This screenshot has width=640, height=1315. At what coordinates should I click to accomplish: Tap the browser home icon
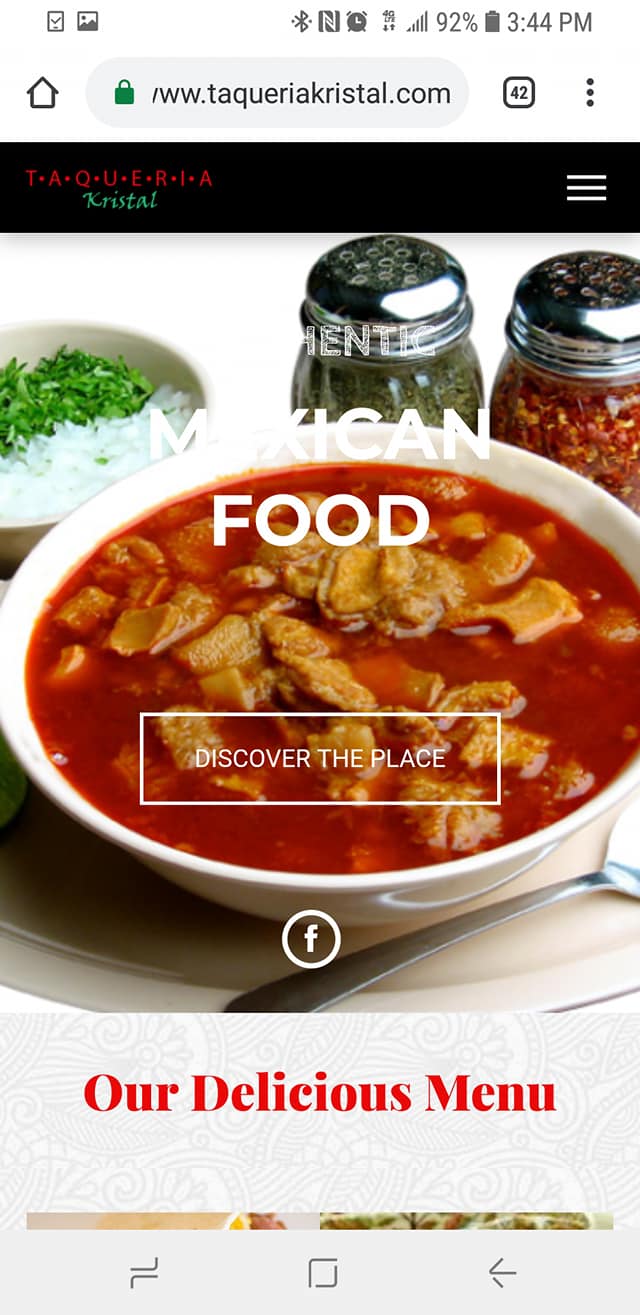(x=42, y=93)
